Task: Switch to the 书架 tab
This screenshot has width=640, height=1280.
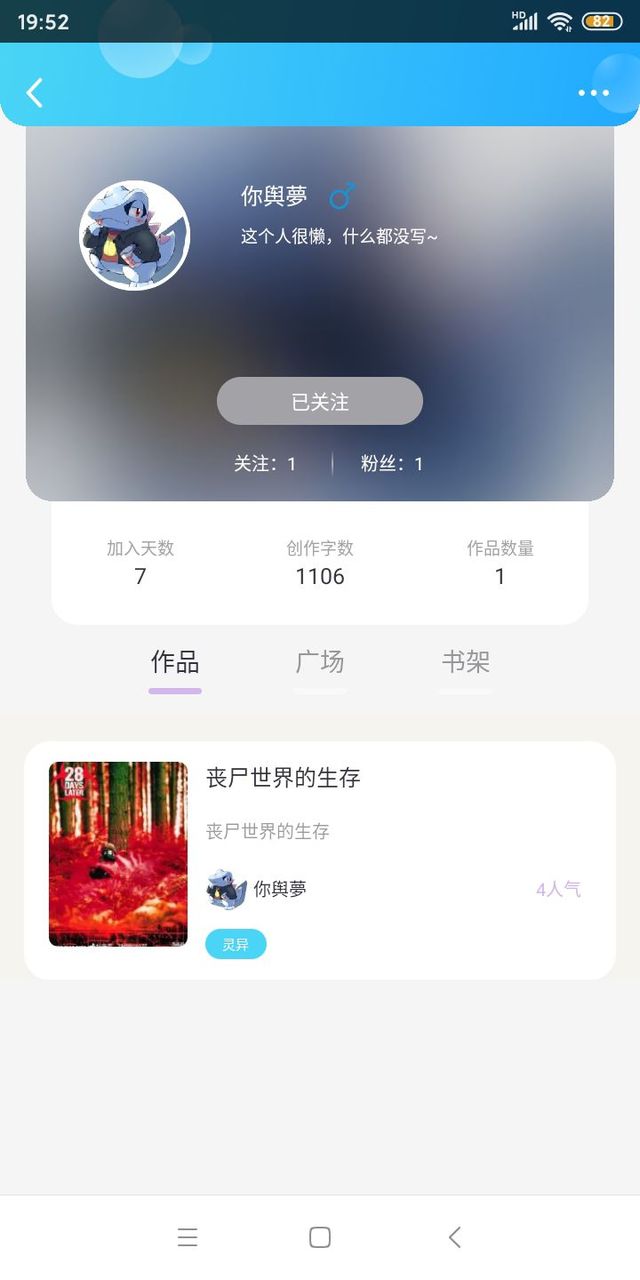Action: pos(466,662)
